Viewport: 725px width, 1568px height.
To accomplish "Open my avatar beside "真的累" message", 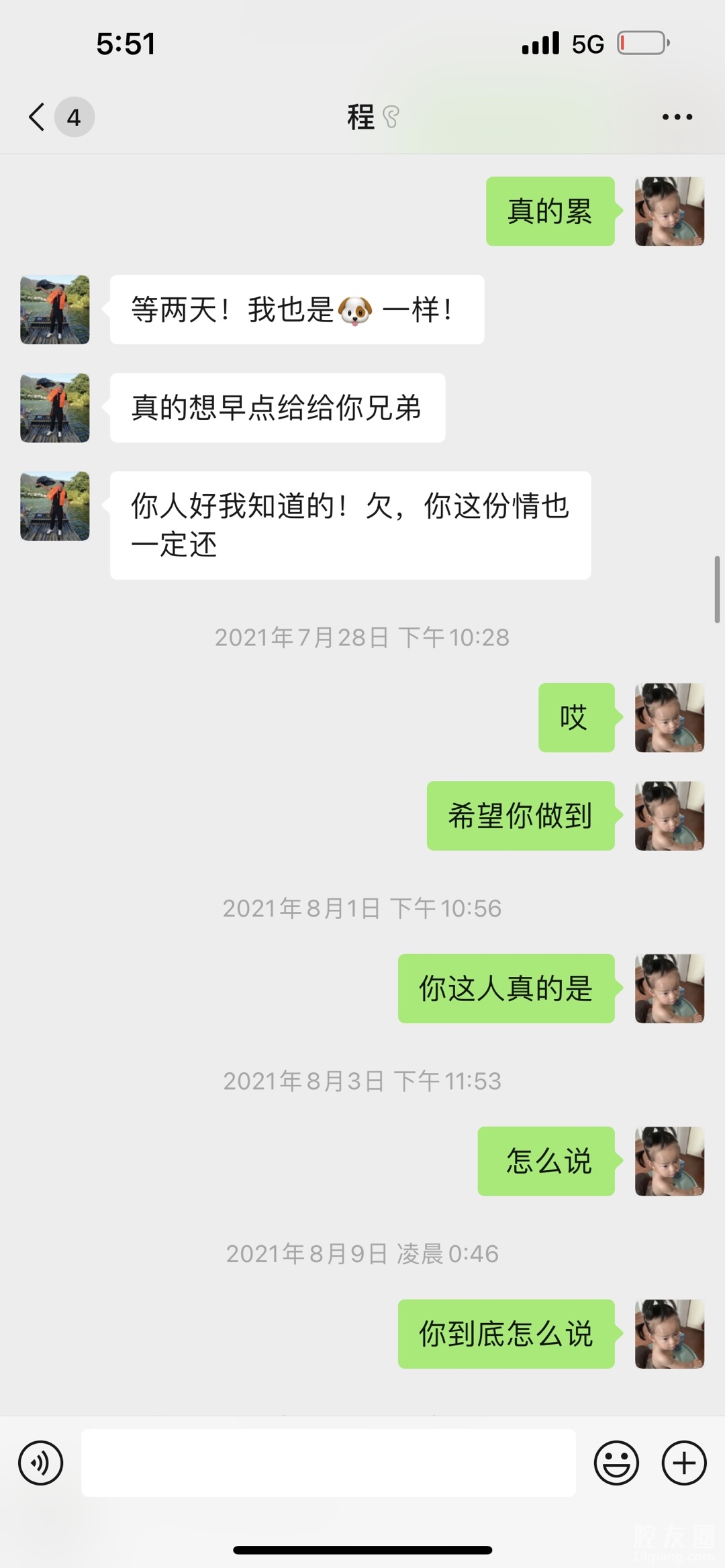I will [669, 211].
